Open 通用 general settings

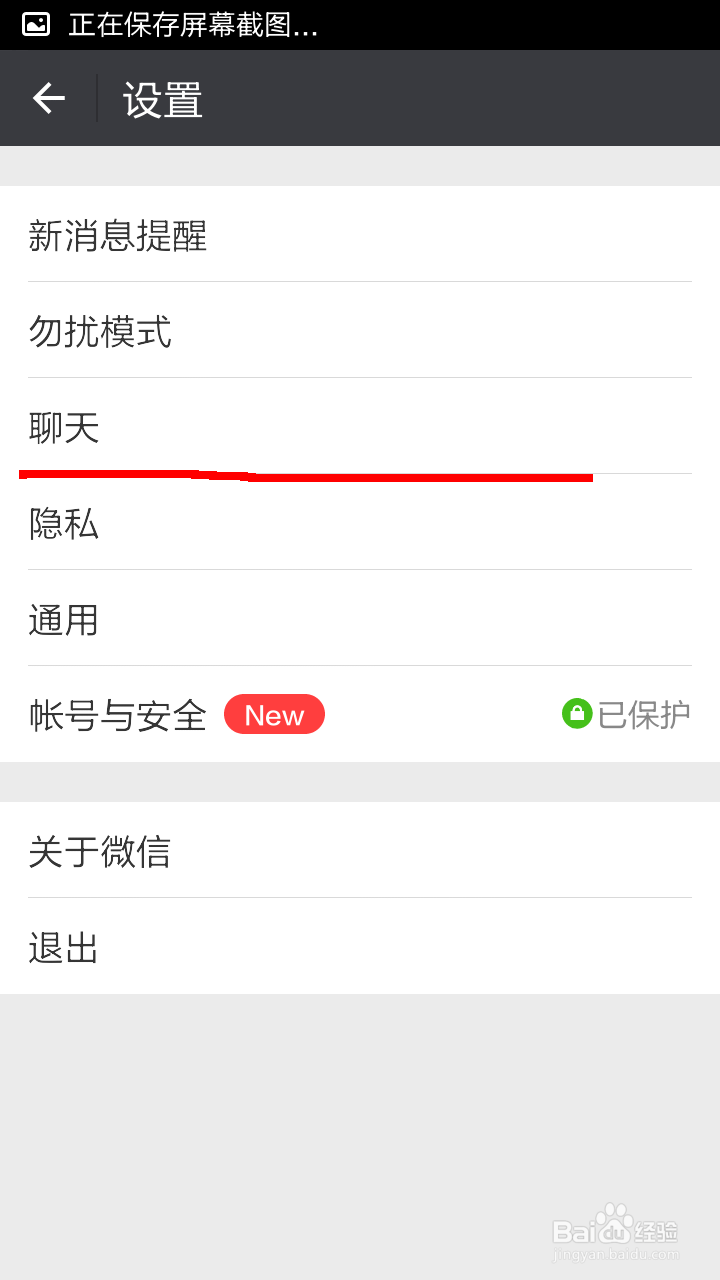click(63, 619)
